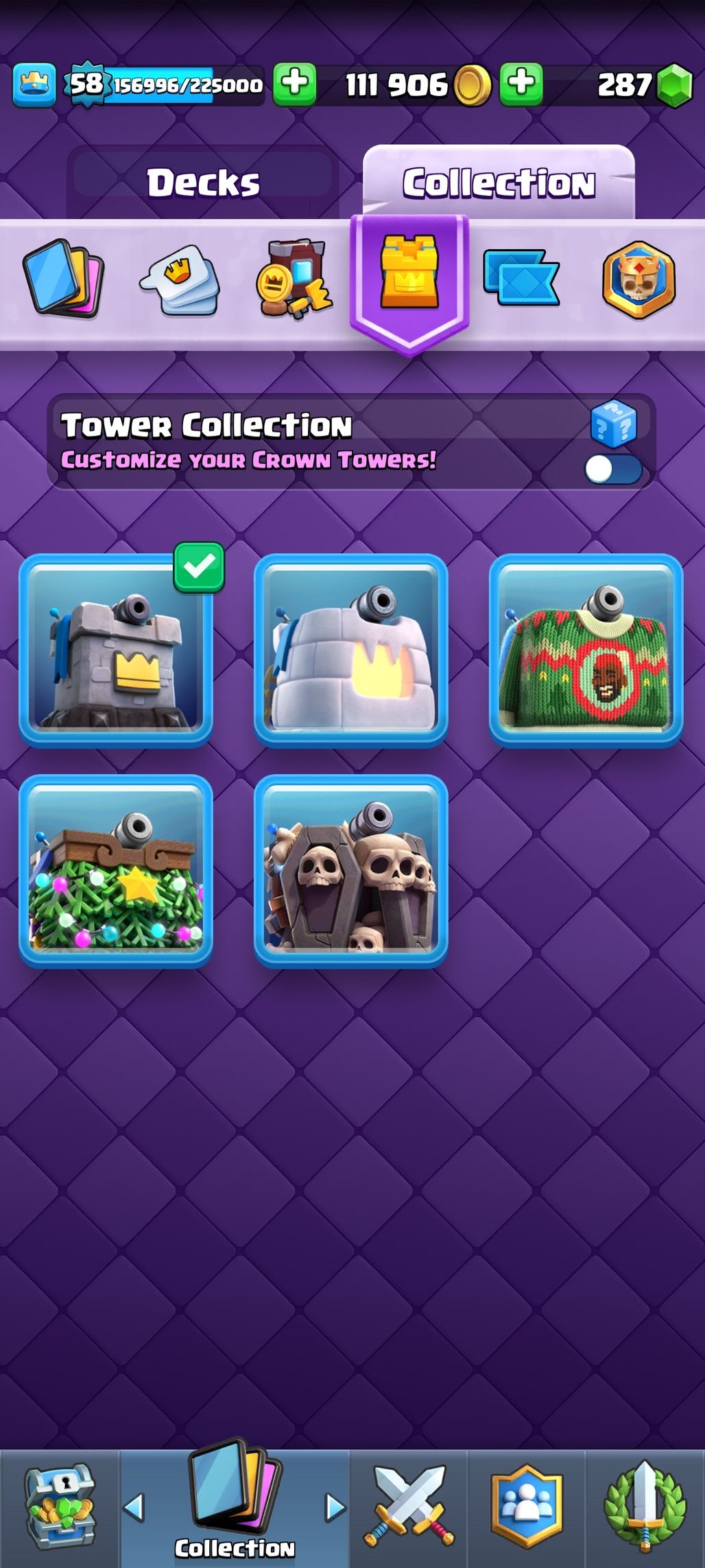Open the banners collection tab
The image size is (705, 1568).
[521, 277]
